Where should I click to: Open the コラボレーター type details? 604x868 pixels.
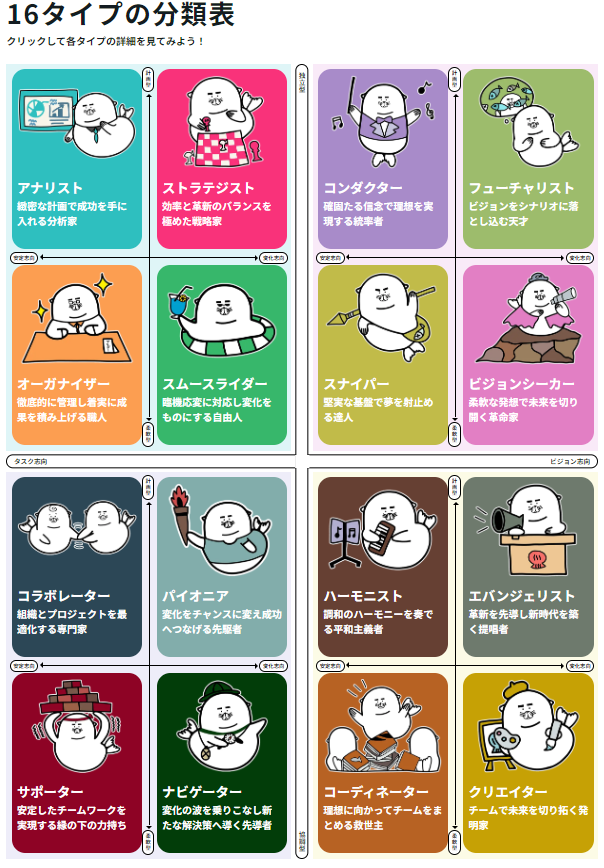[x=77, y=566]
